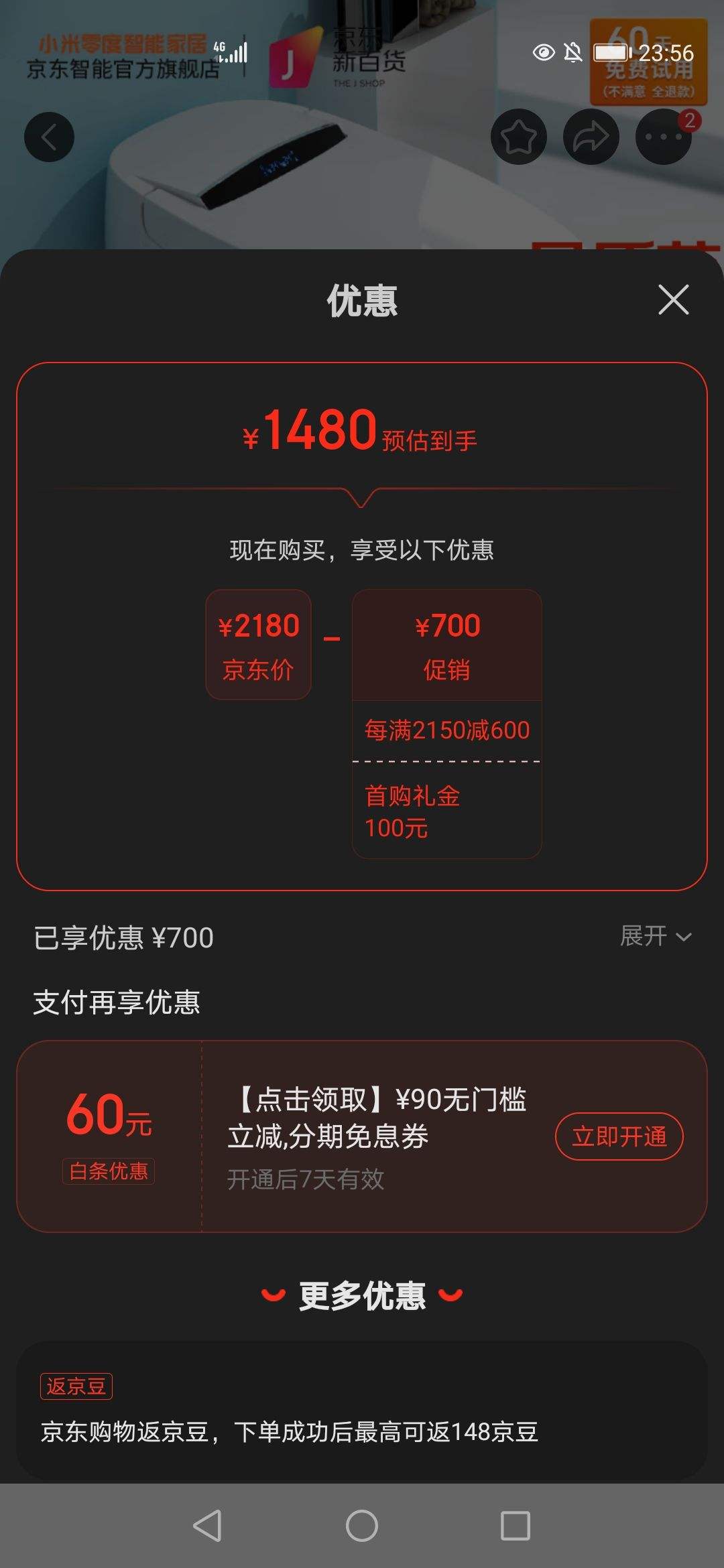Click the back arrow on product image
The width and height of the screenshot is (724, 1568).
49,137
